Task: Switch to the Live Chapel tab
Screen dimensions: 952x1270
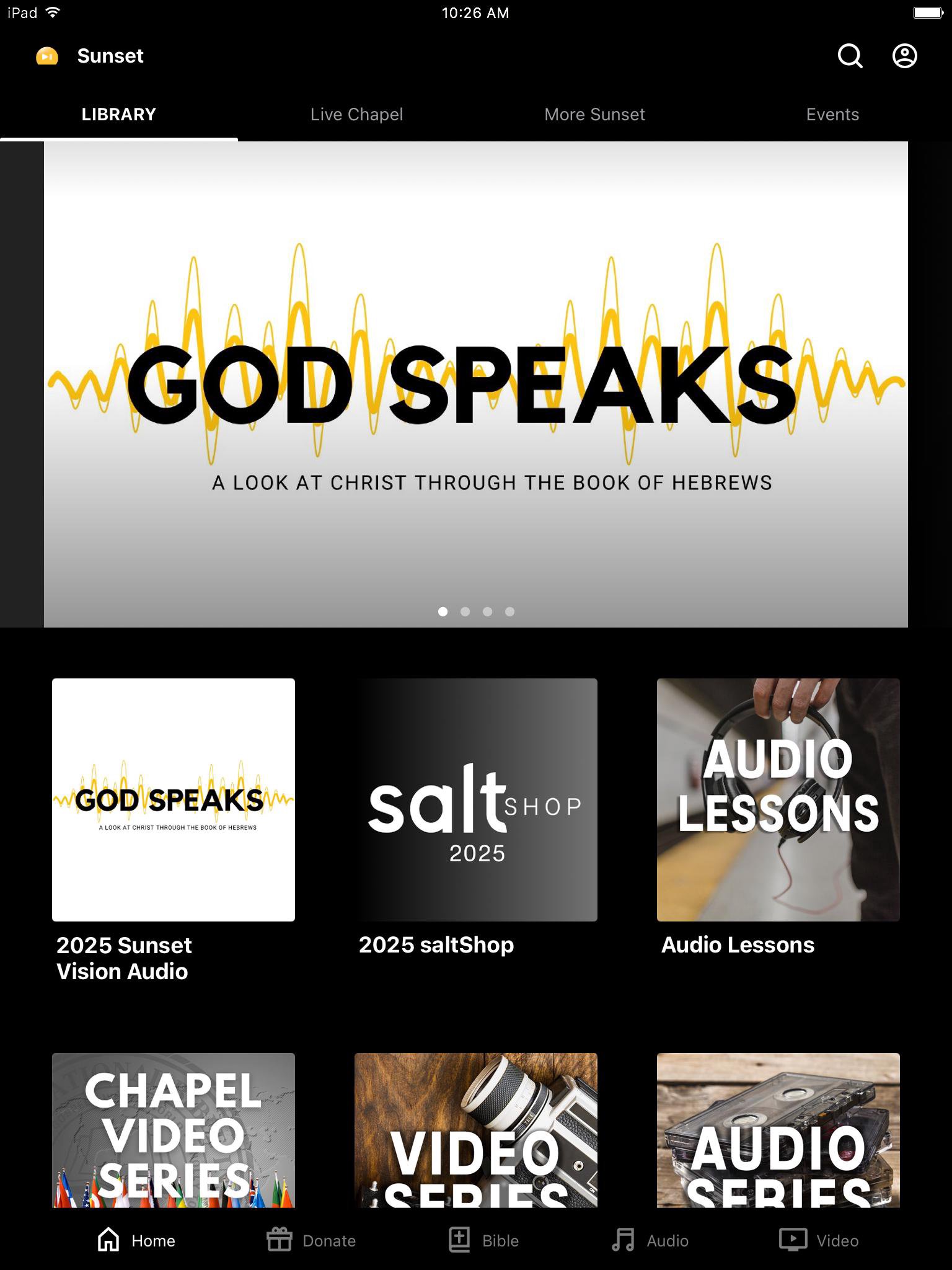Action: pyautogui.click(x=356, y=115)
